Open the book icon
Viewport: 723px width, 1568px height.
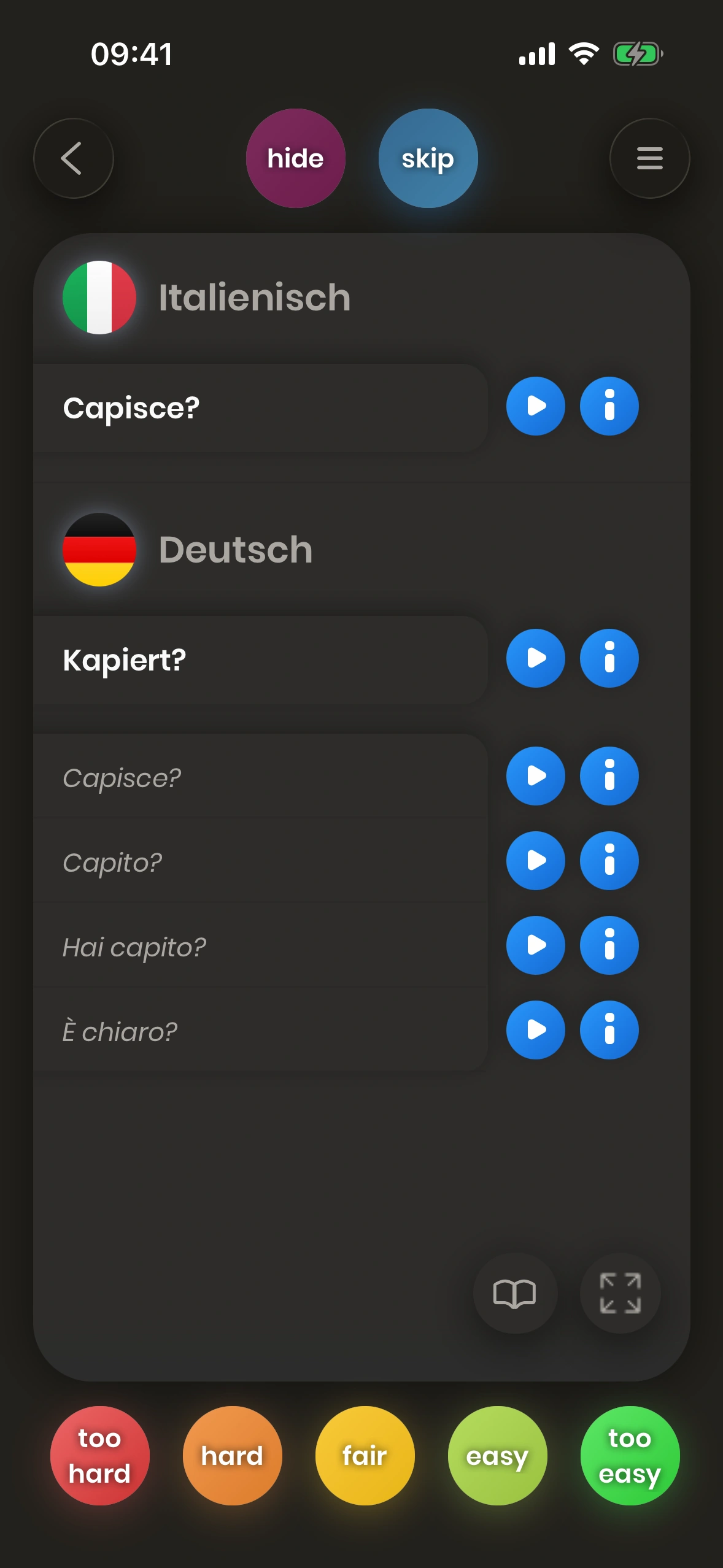point(514,1293)
